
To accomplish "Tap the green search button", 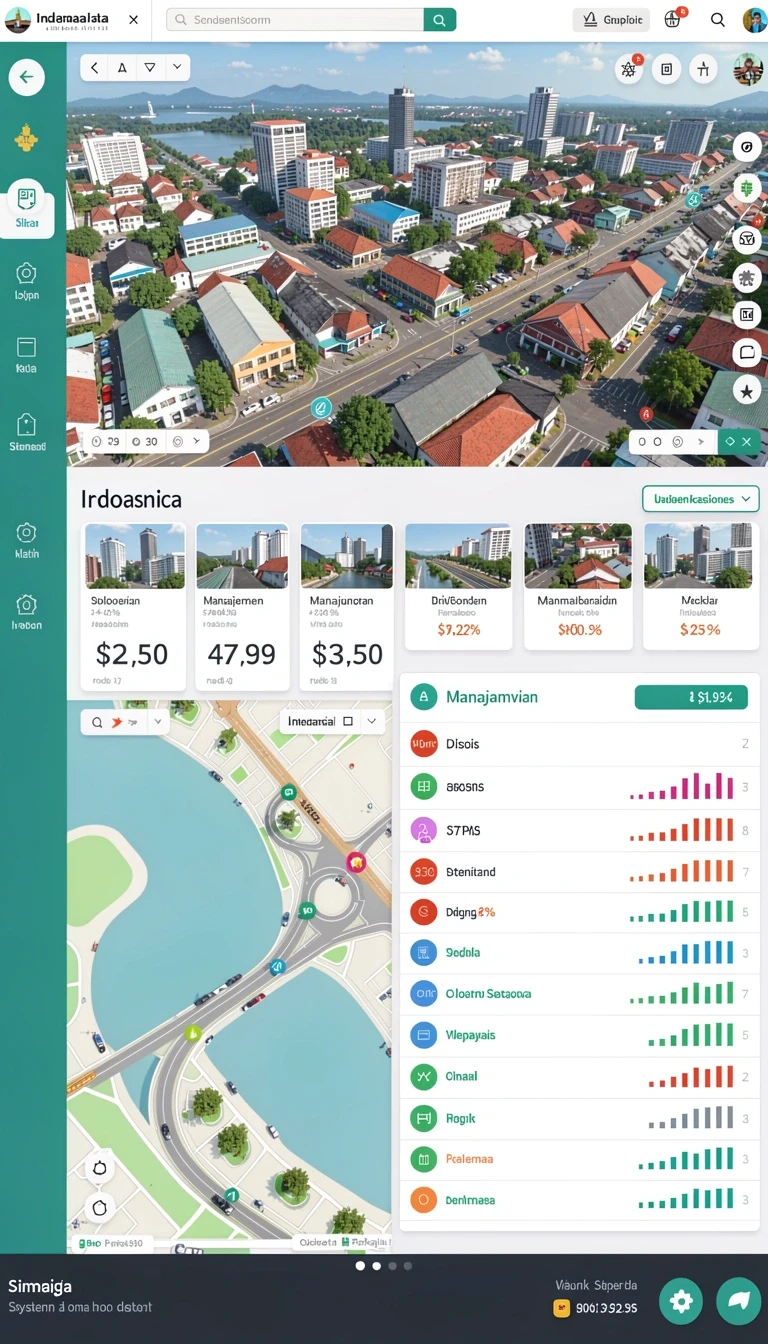I will click(x=440, y=20).
